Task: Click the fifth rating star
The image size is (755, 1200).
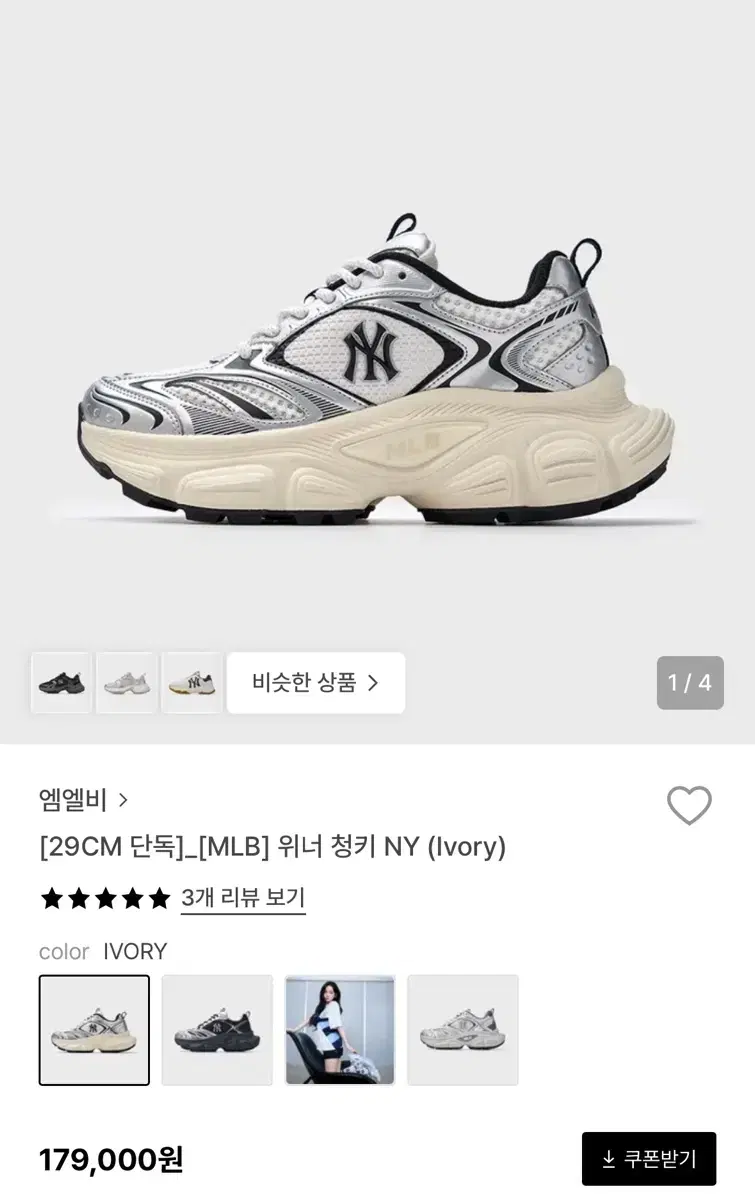Action: tap(157, 899)
